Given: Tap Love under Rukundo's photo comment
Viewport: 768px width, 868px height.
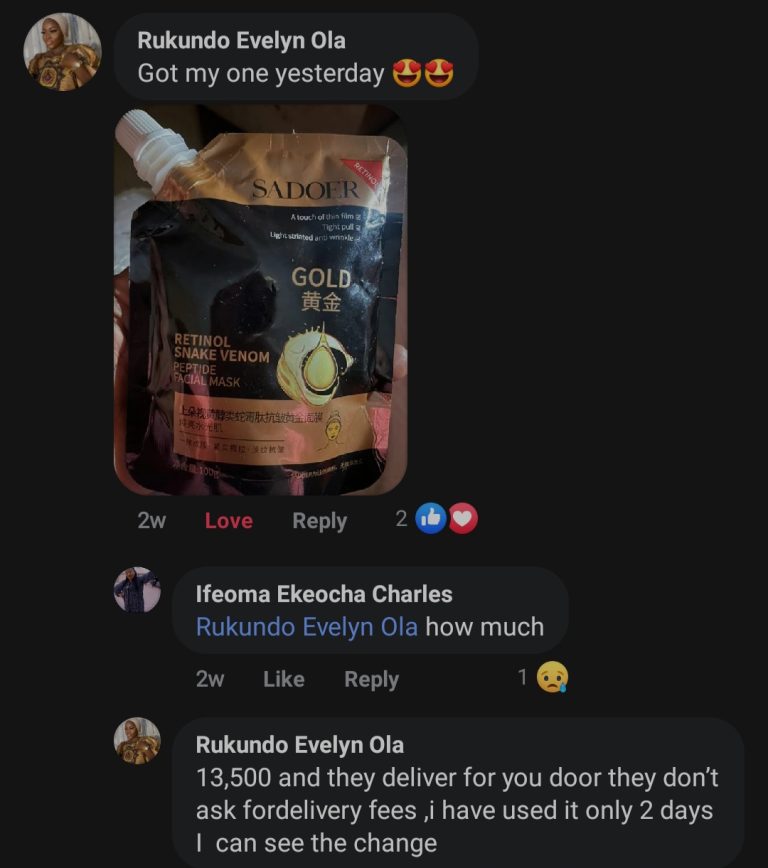Looking at the screenshot, I should point(228,520).
